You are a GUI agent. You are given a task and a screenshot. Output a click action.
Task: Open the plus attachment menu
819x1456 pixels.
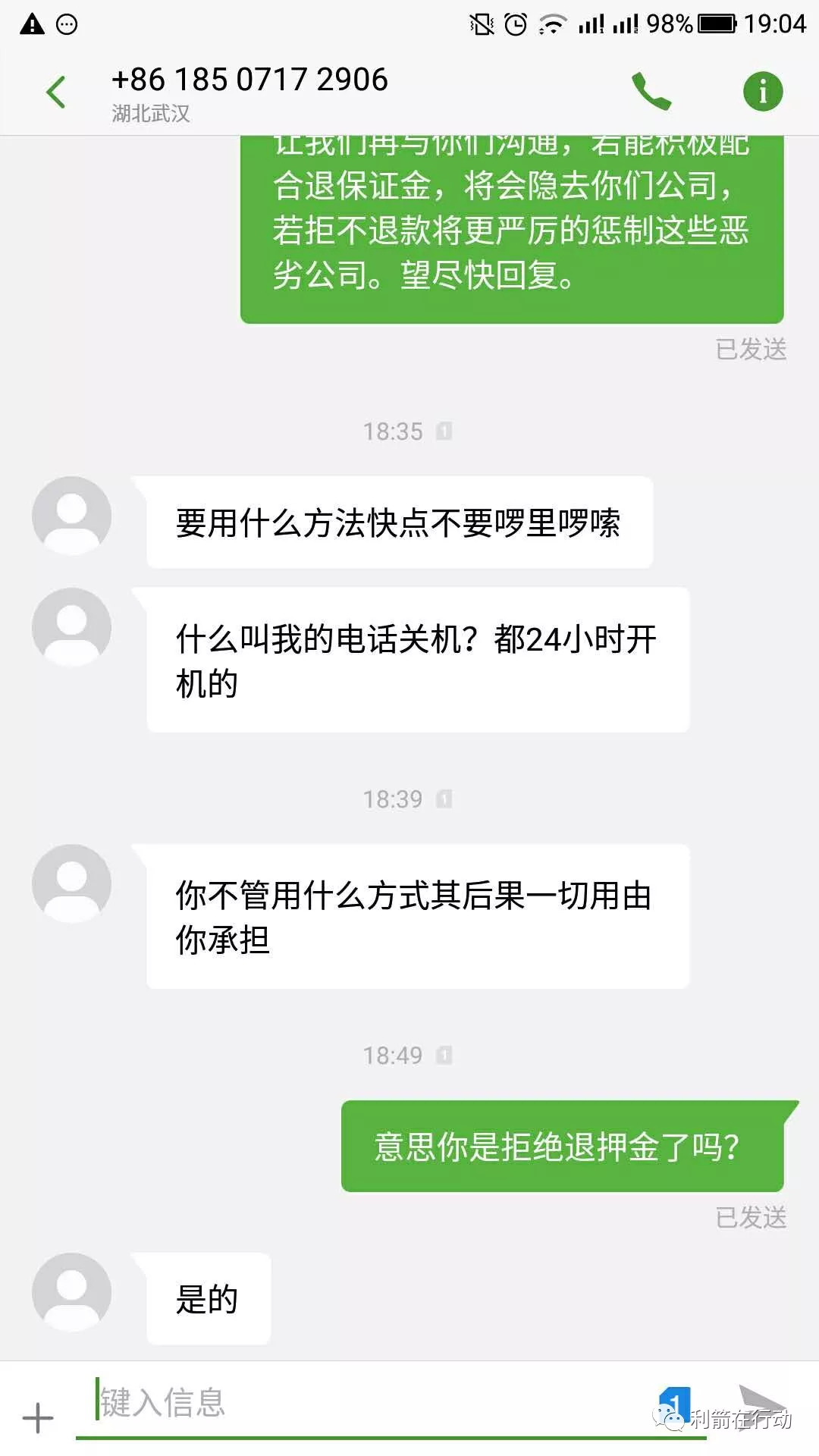38,1417
